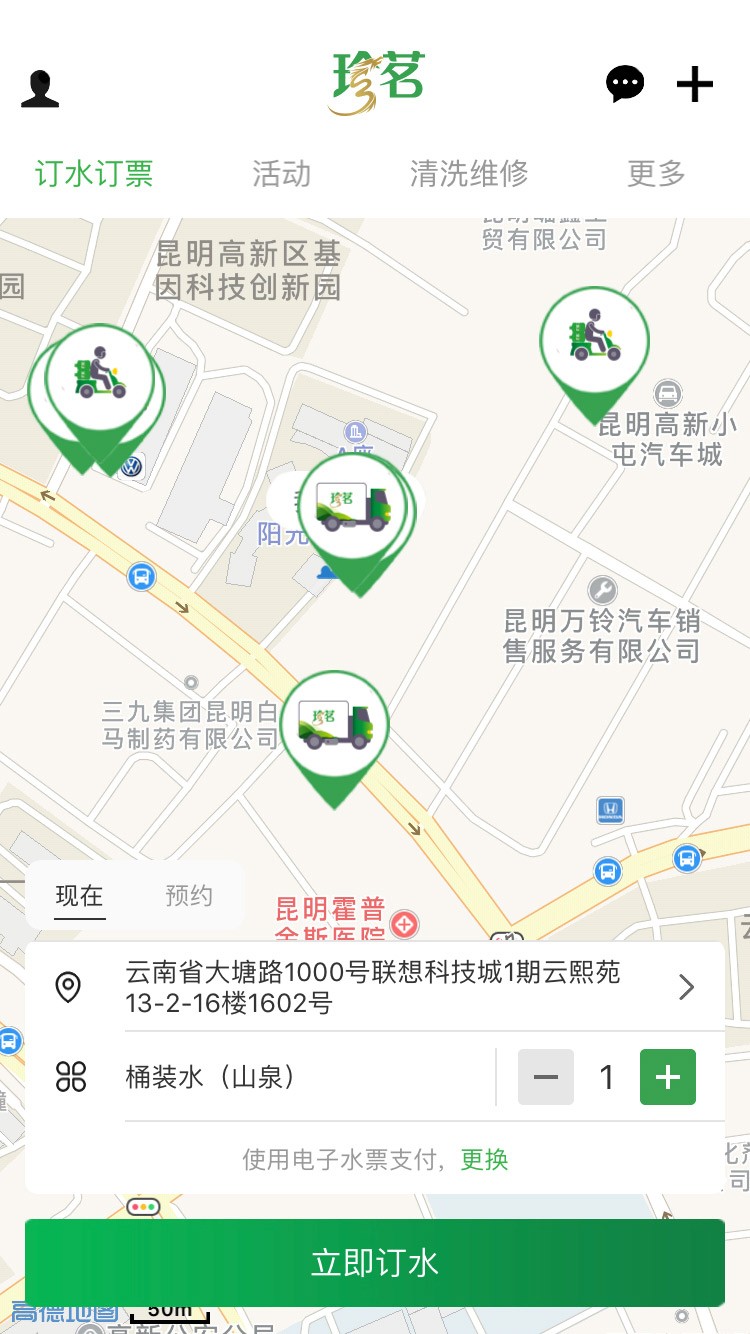The width and height of the screenshot is (750, 1334).
Task: Open the 更多 menu tab
Action: pos(655,173)
